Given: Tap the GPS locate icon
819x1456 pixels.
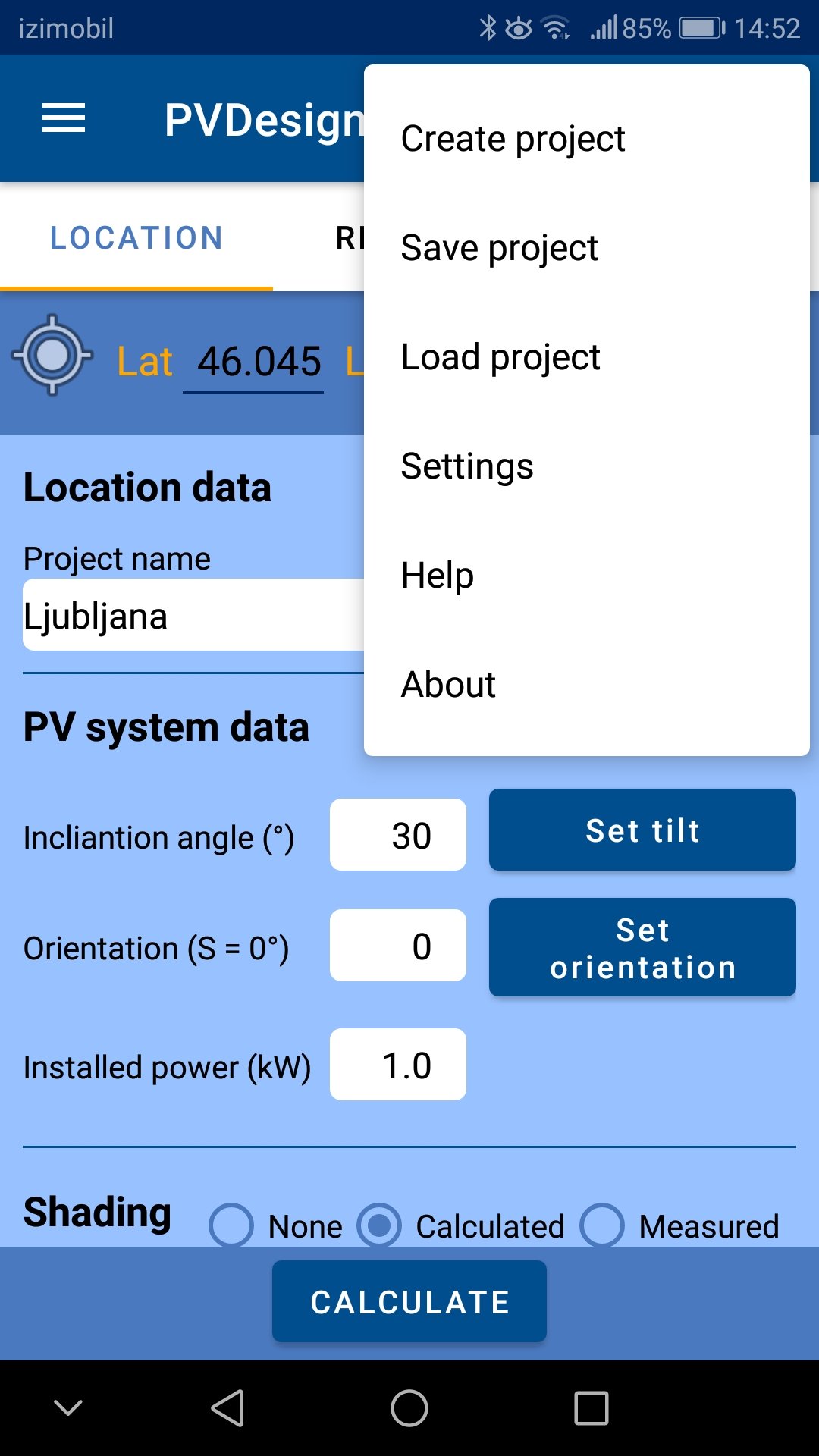Looking at the screenshot, I should 52,355.
